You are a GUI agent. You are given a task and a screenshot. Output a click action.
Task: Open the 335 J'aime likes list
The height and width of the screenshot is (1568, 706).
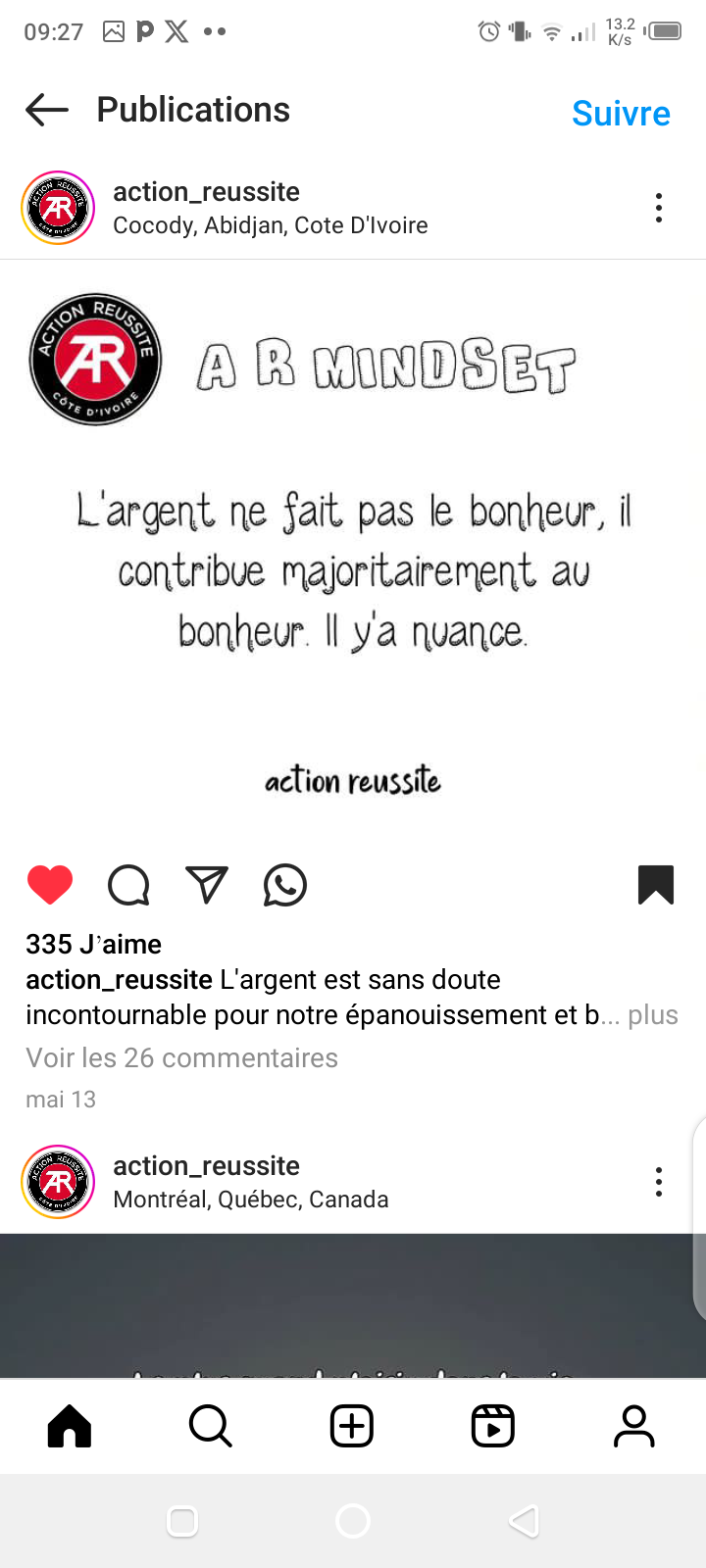coord(94,945)
